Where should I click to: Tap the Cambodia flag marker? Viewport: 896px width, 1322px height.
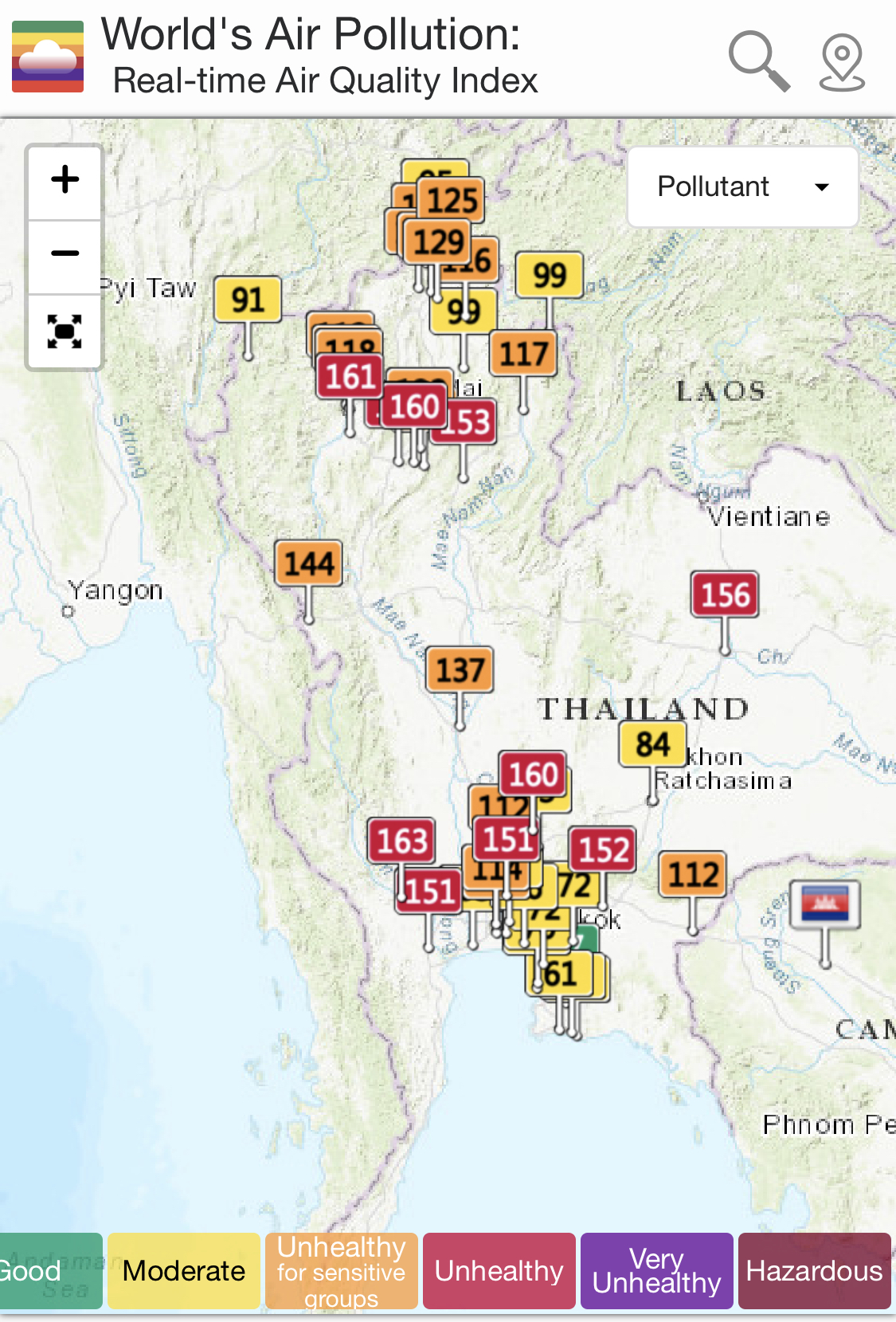[x=825, y=904]
